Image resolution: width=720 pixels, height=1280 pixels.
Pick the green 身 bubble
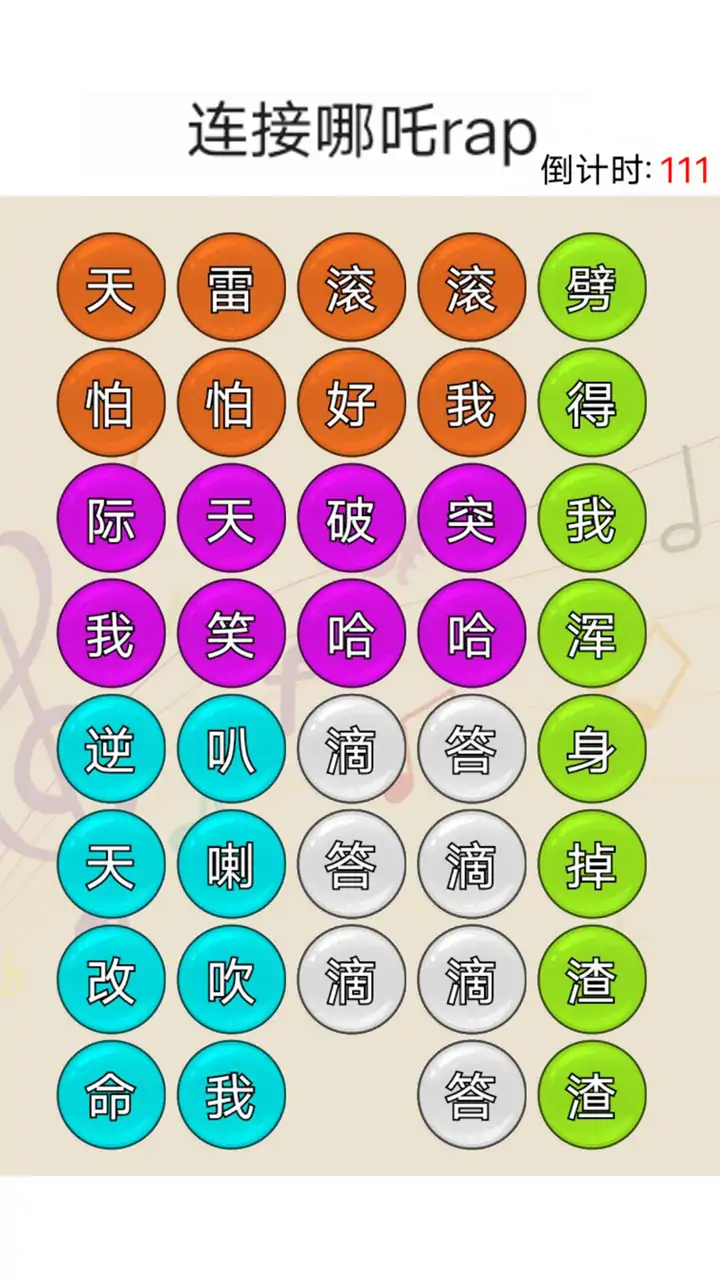tap(592, 749)
